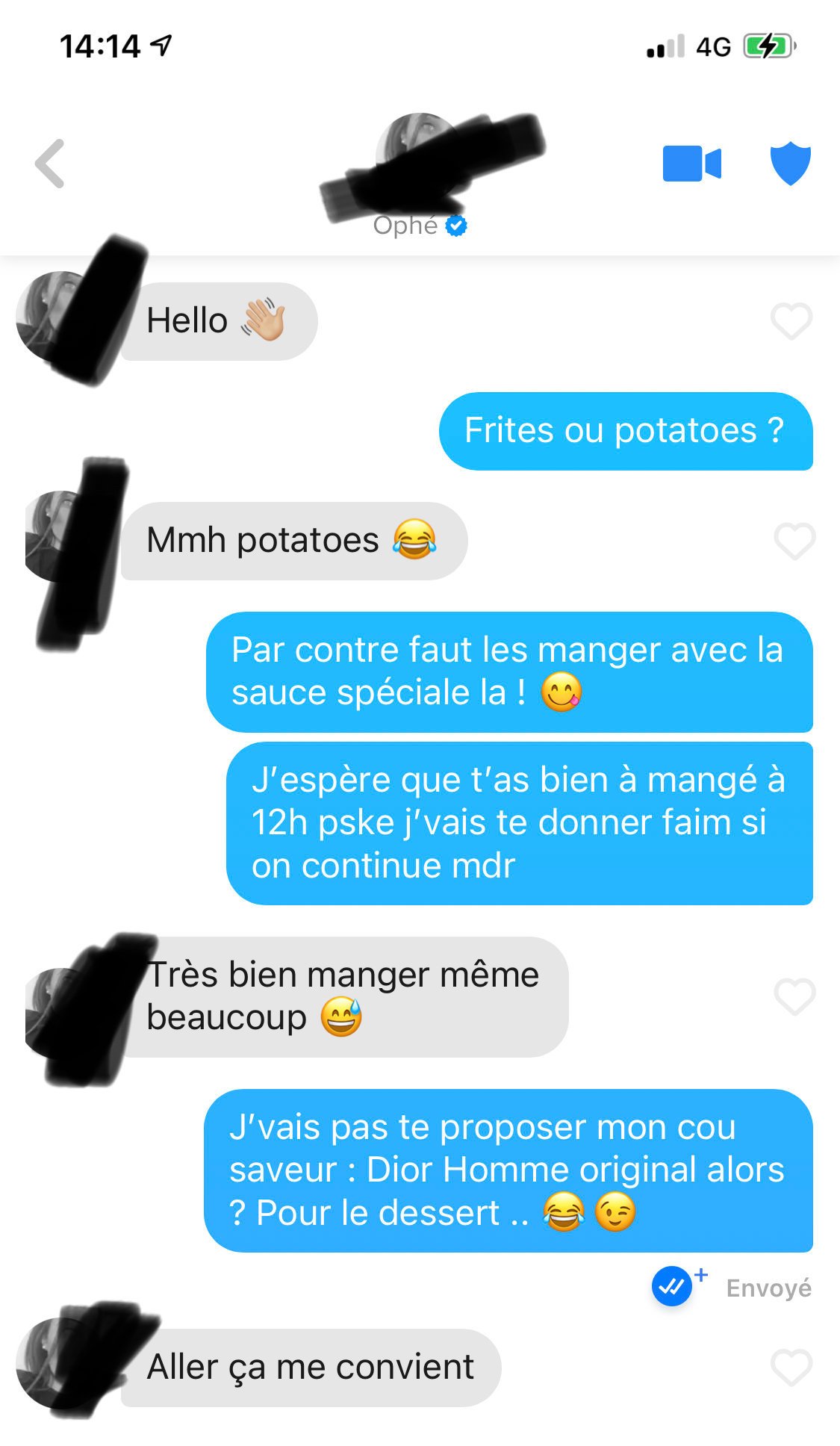Open Ophé's profile from the header
This screenshot has width=840, height=1446.
[420, 172]
